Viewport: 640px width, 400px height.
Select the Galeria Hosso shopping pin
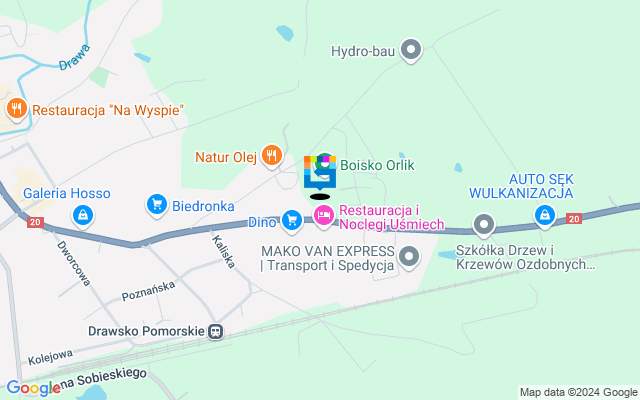coord(83,213)
